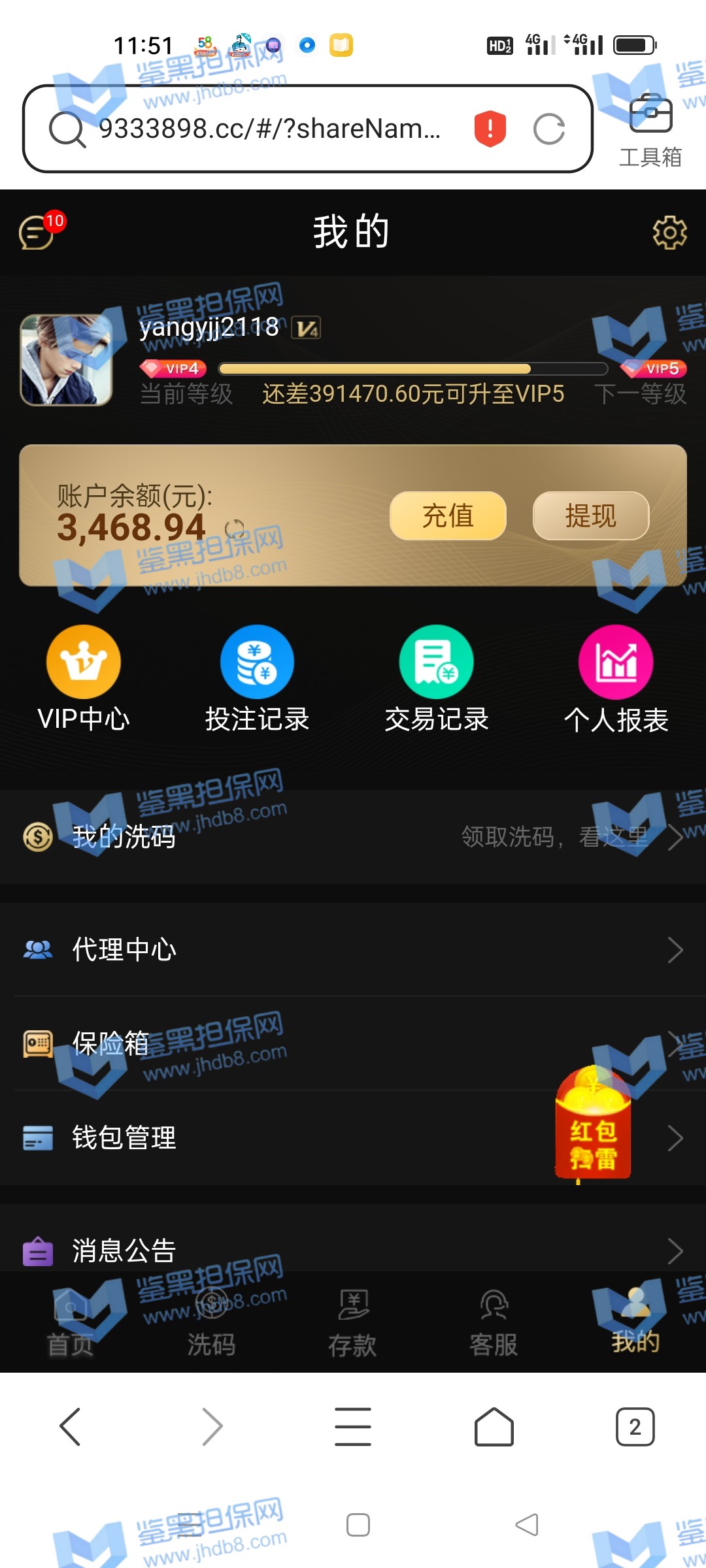Switch to the 存款 deposit tab
This screenshot has height=1568, width=706.
[x=353, y=1324]
